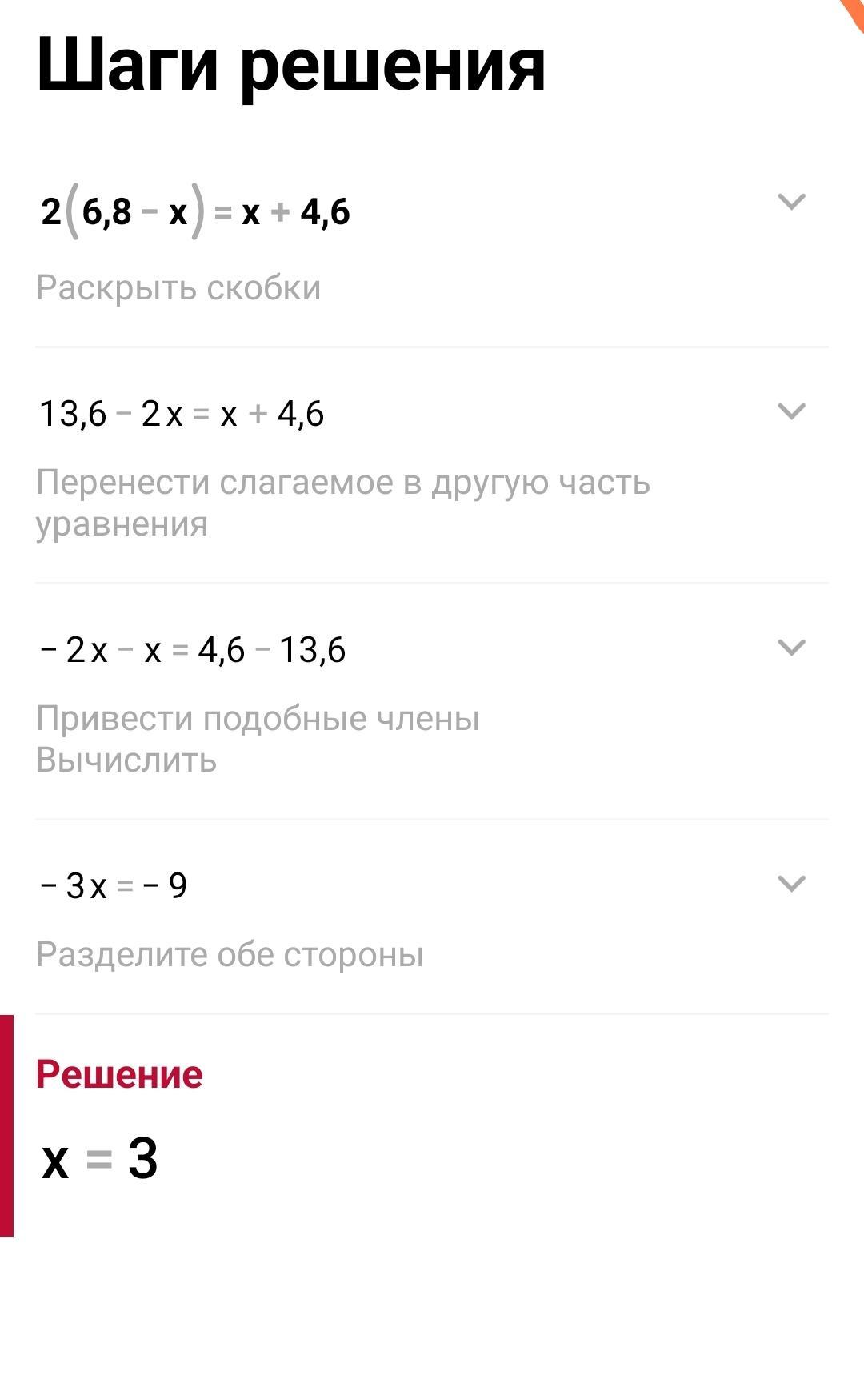Expand the step −3x = −9
Screen dimensions: 864x1400
[791, 883]
